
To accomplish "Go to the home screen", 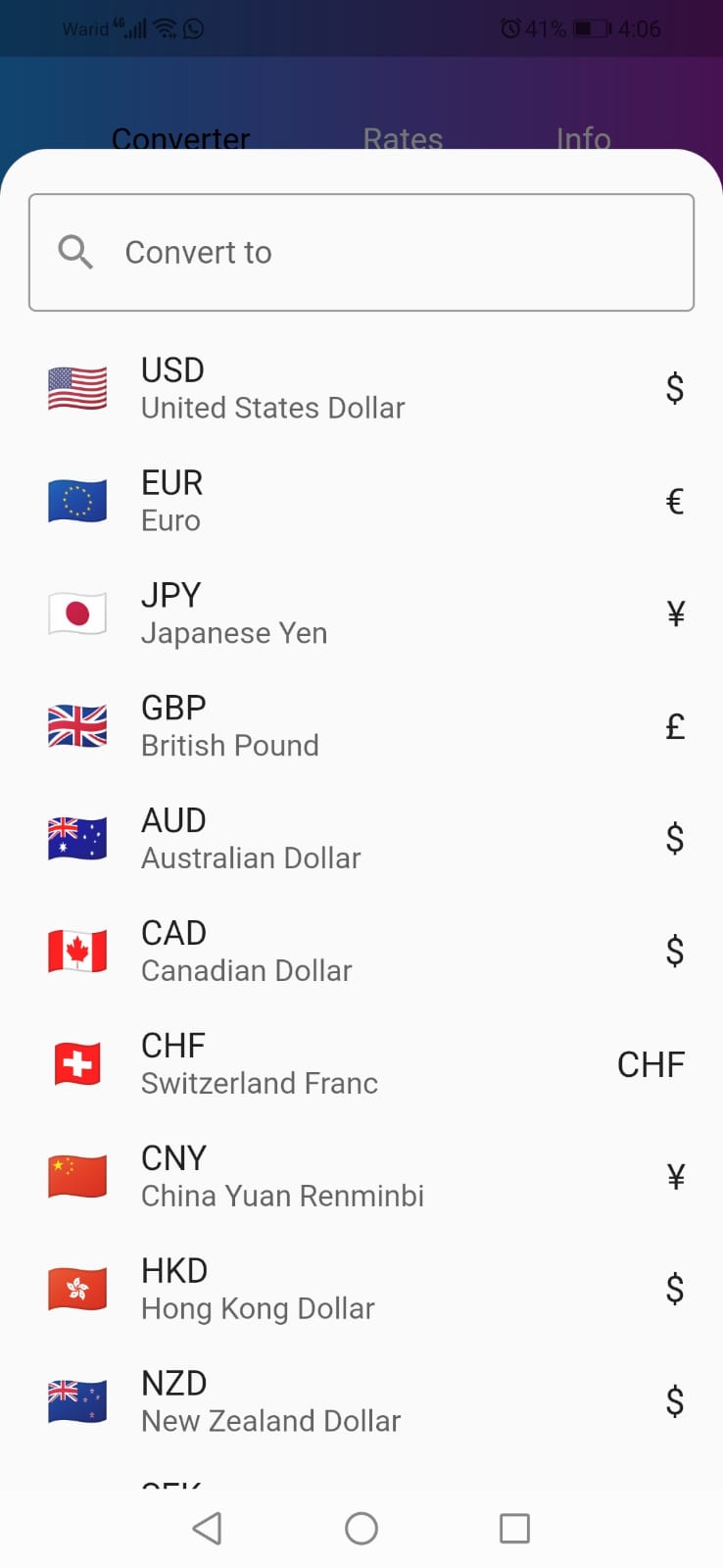I will point(361,1528).
